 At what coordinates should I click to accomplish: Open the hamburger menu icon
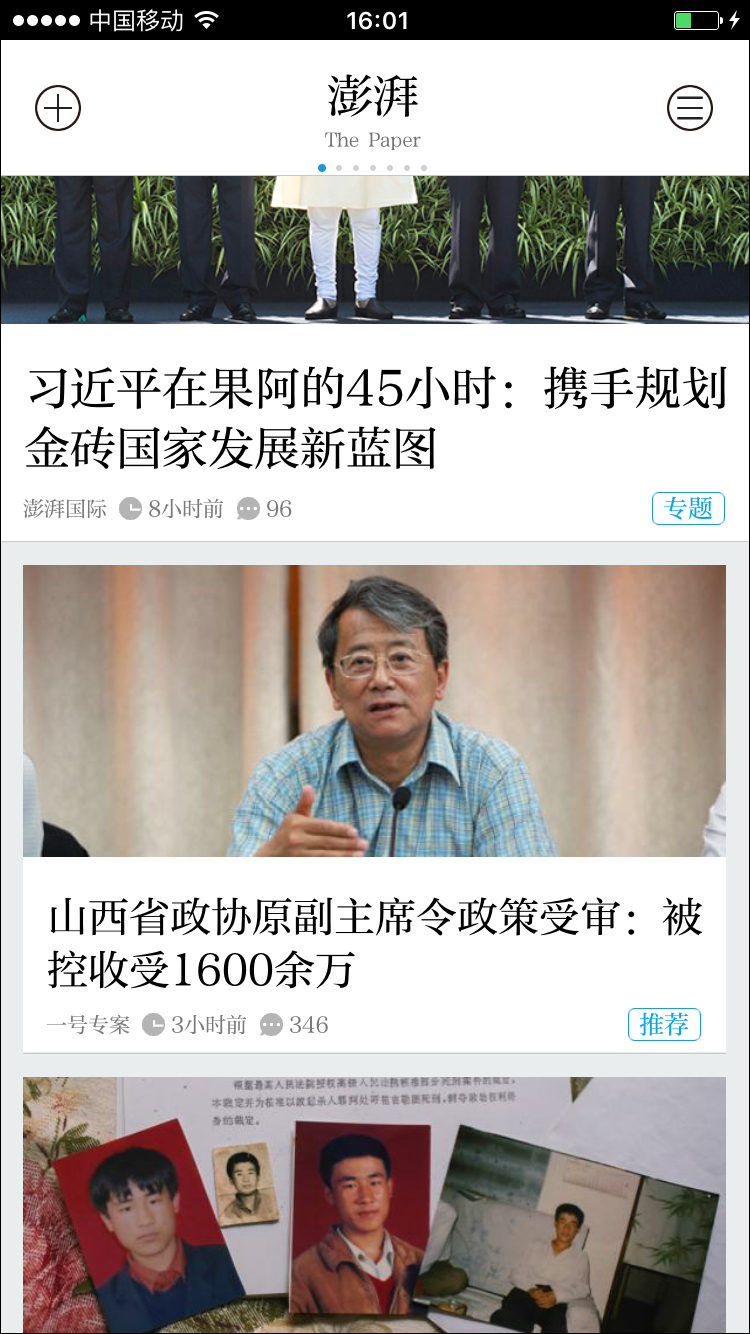(690, 108)
